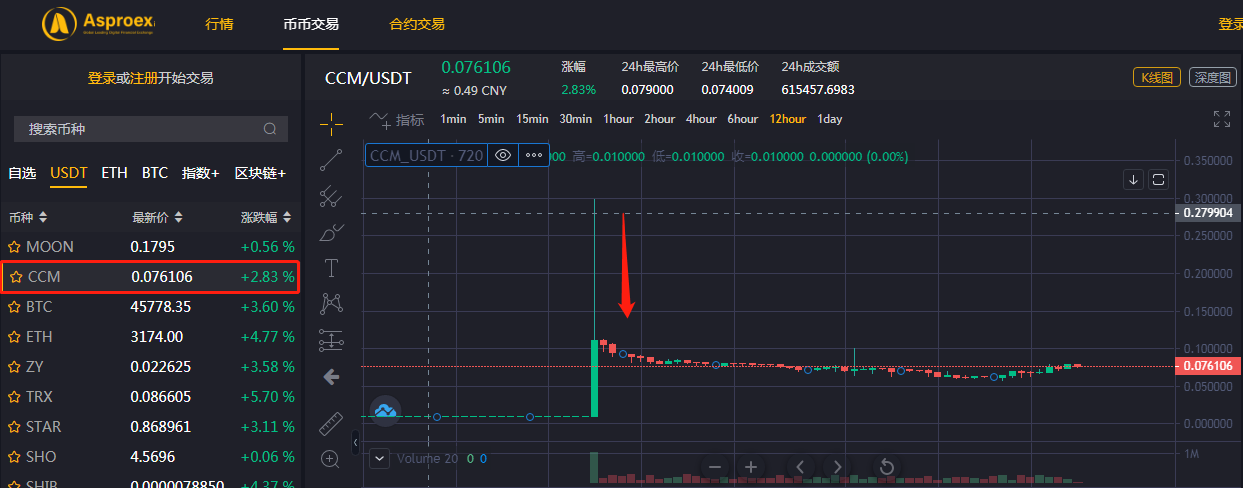Select the 1hour chart interval
1243x488 pixels.
pyautogui.click(x=618, y=119)
